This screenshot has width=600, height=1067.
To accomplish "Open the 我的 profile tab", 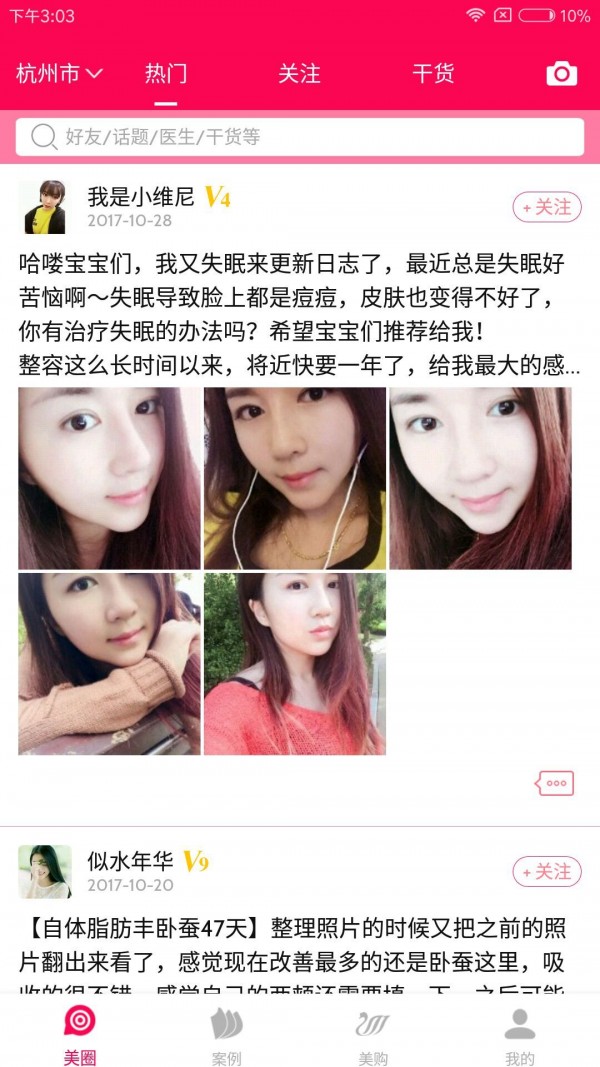I will [x=519, y=1035].
